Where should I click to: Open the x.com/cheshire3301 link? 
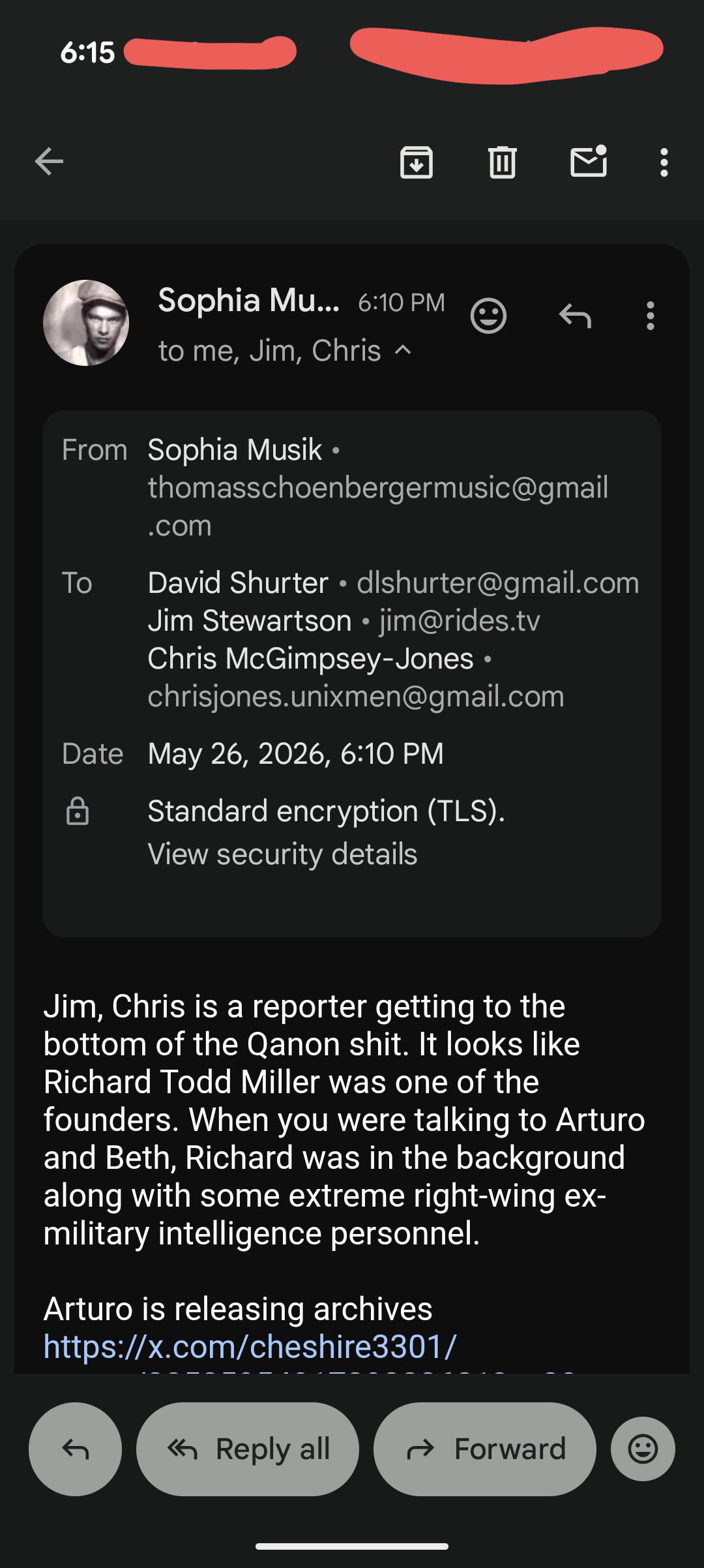click(250, 1346)
